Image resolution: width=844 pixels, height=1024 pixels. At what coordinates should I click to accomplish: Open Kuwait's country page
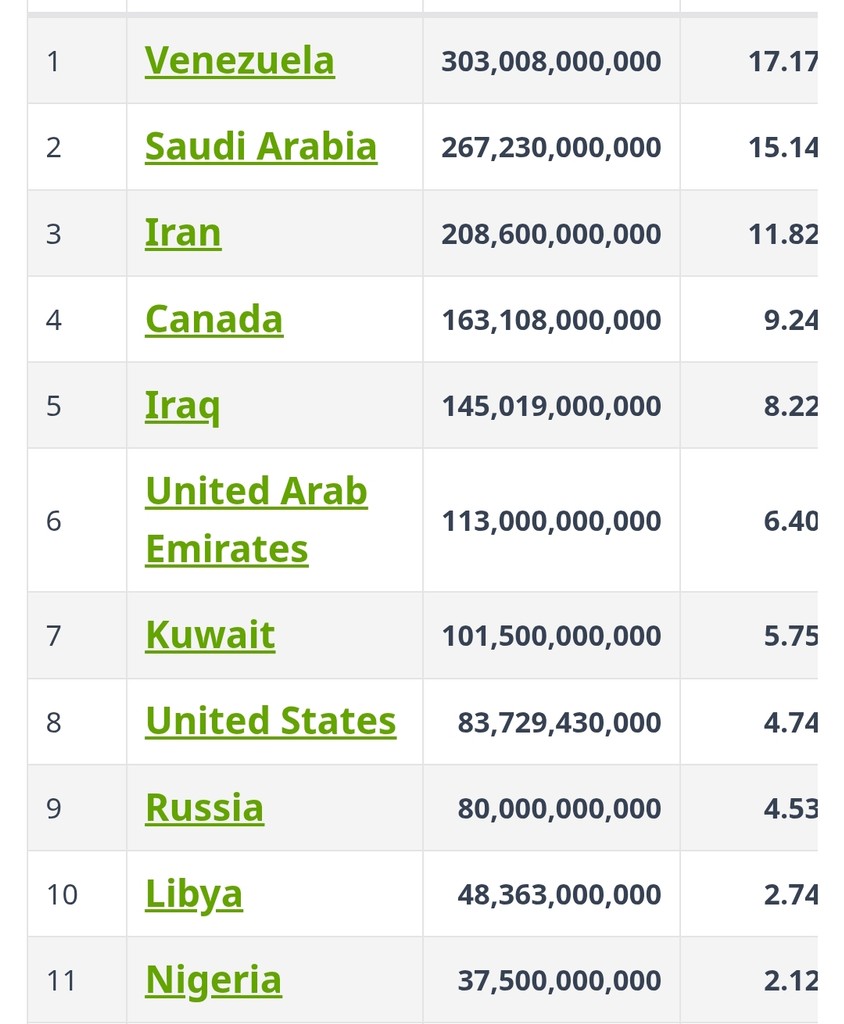209,635
